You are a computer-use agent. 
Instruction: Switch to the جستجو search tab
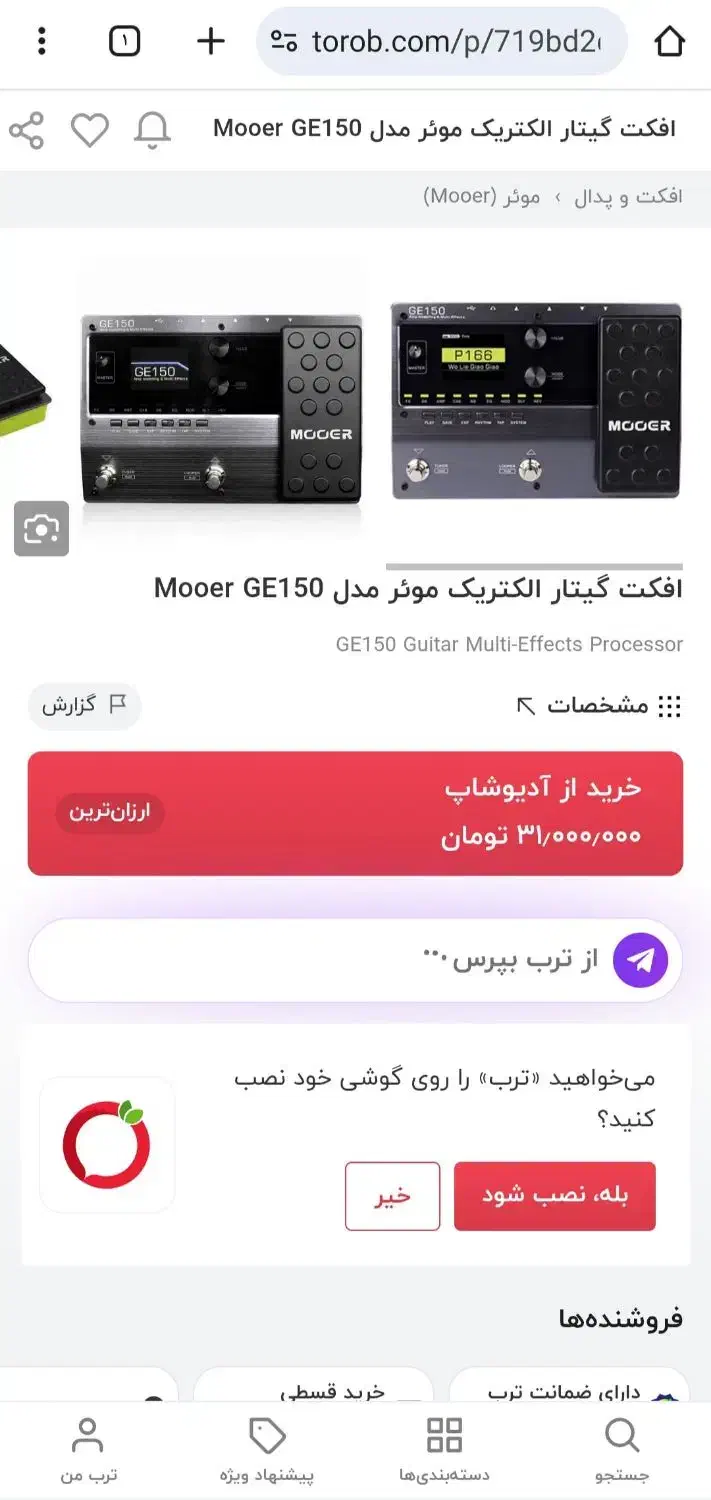622,1450
